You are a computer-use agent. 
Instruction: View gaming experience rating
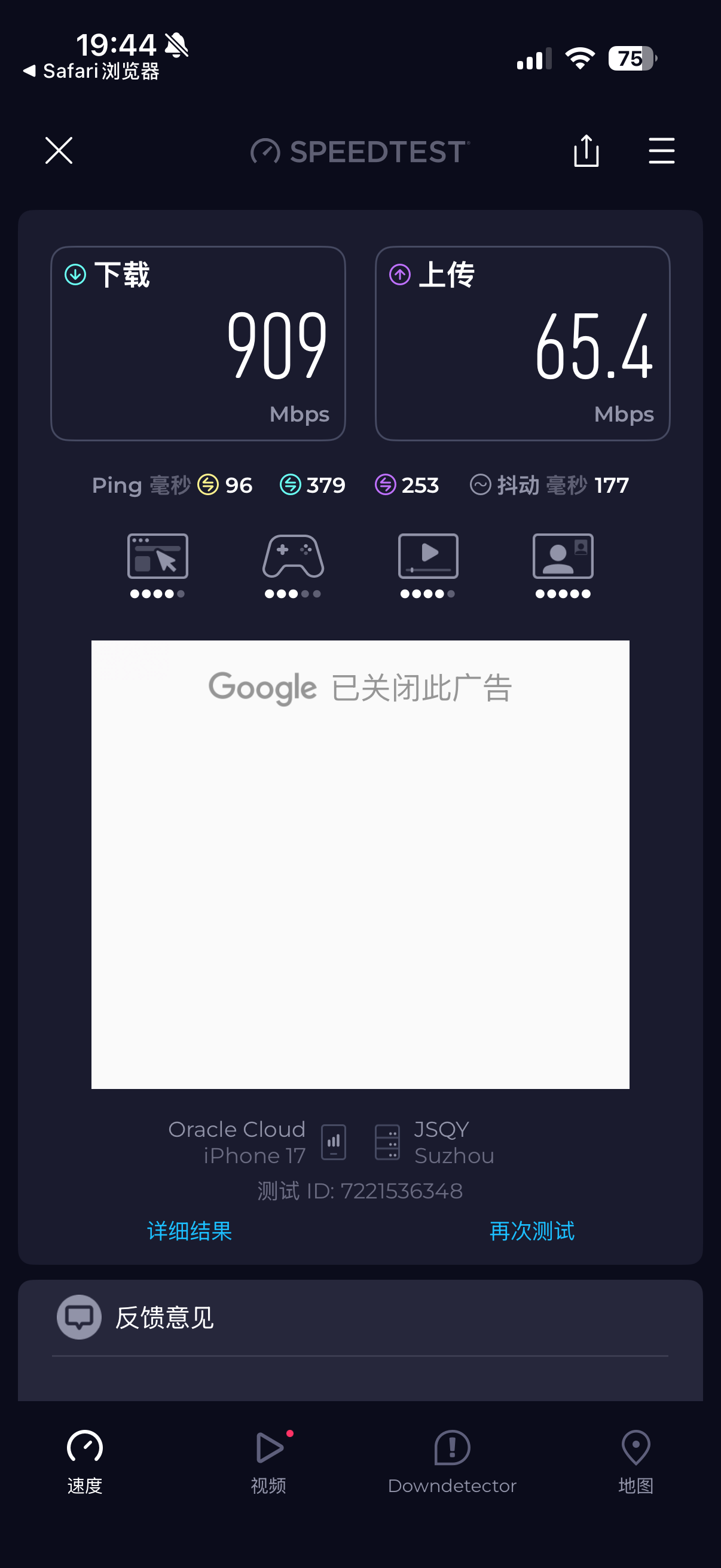(x=293, y=566)
